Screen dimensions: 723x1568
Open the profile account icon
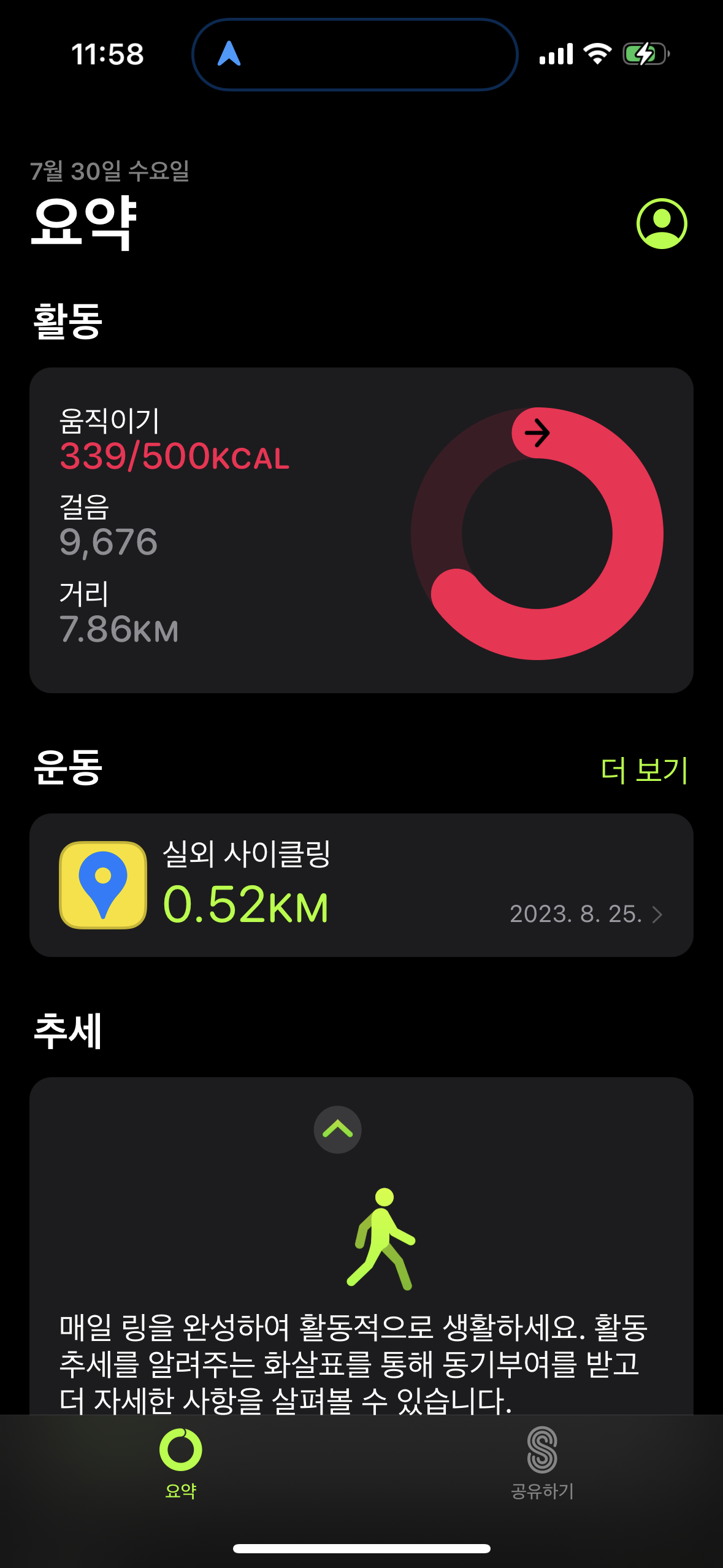pos(661,223)
